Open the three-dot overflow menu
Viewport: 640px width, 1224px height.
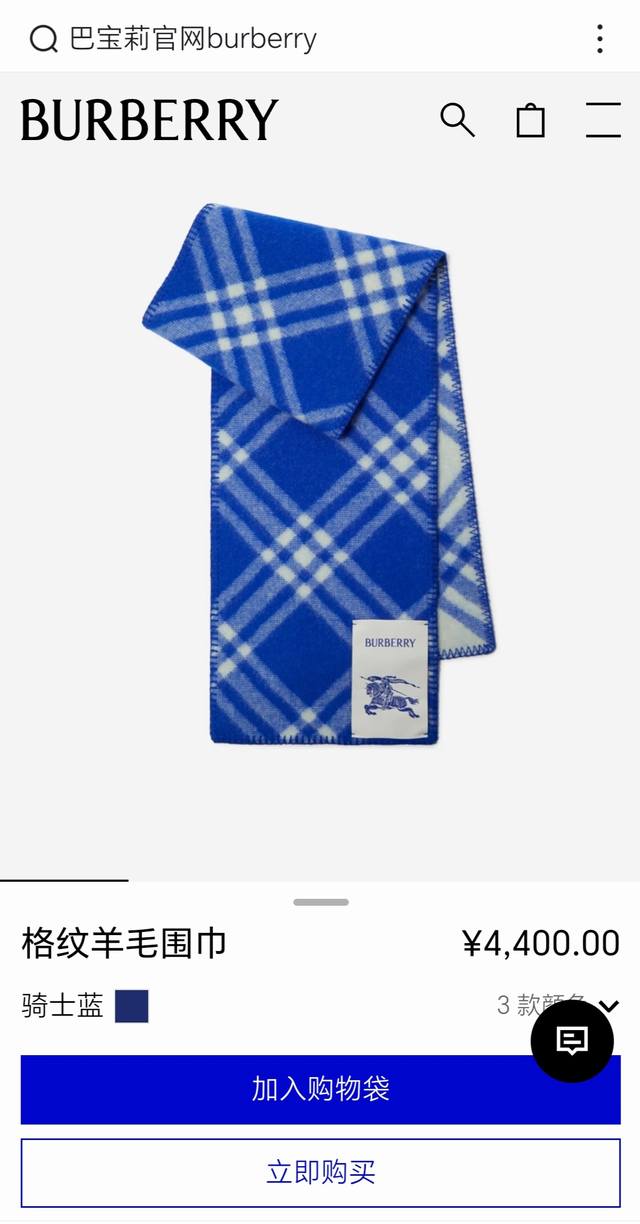click(x=599, y=39)
